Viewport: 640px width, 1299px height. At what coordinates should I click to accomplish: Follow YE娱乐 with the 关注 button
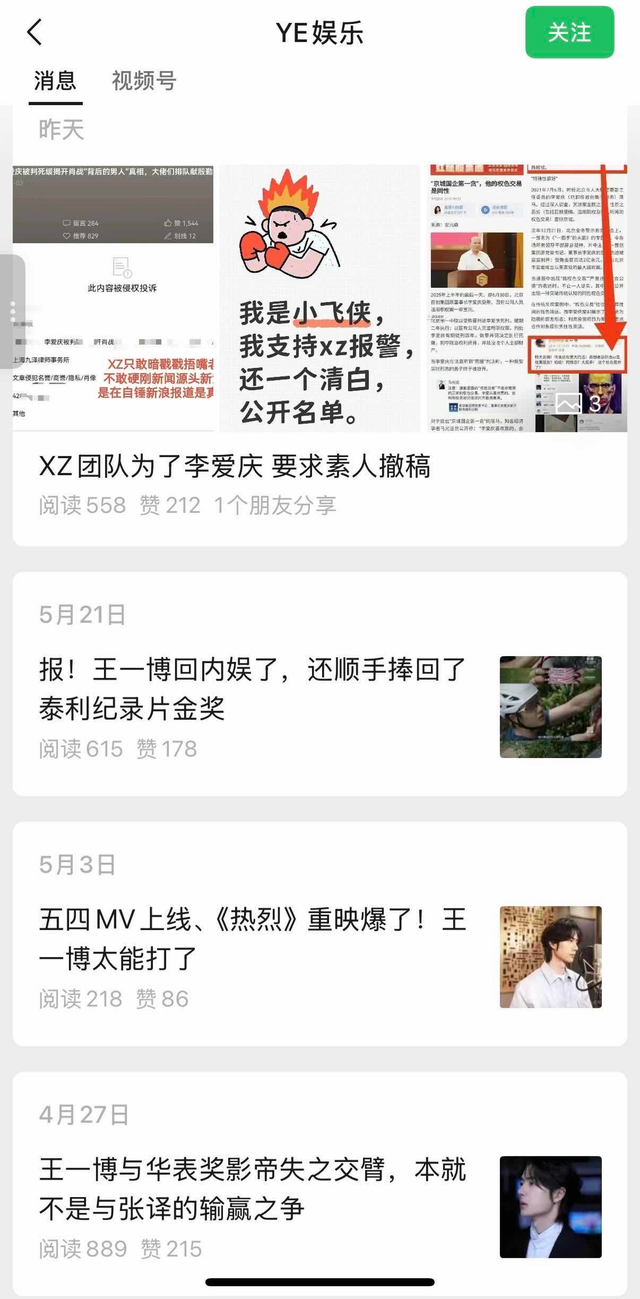tap(569, 32)
